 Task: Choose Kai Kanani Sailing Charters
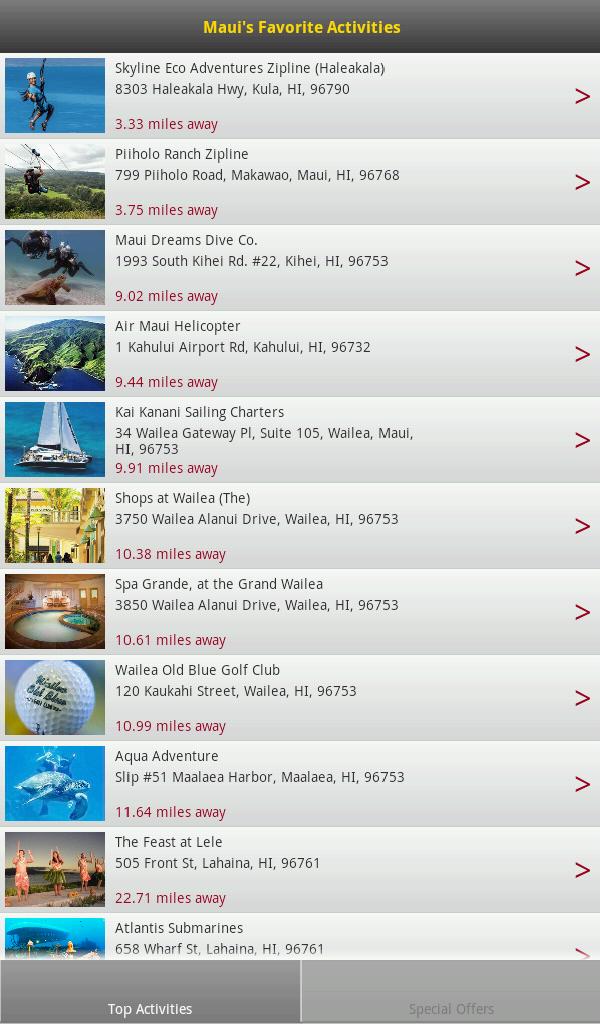(x=300, y=440)
